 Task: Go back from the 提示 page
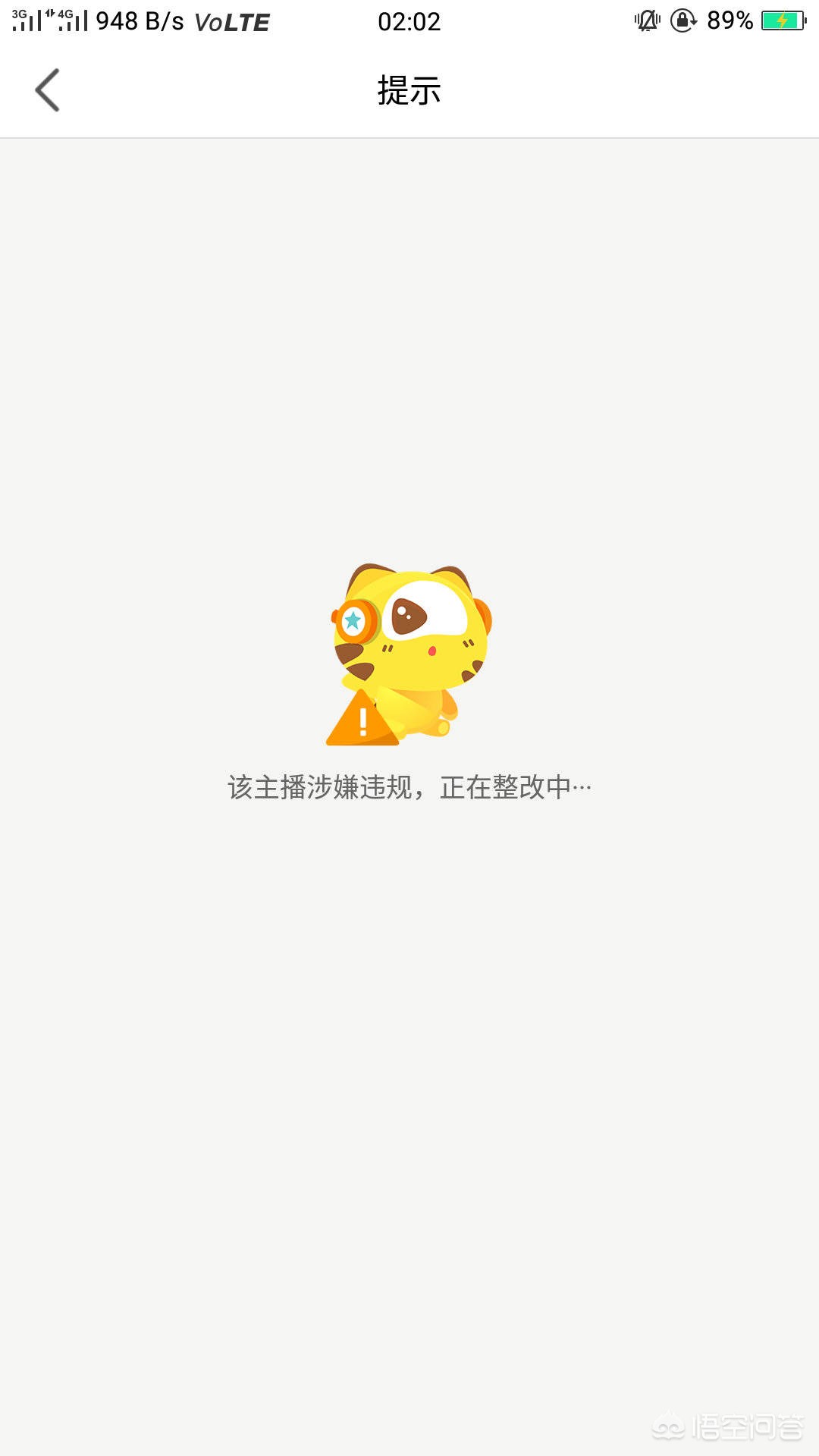pyautogui.click(x=47, y=90)
